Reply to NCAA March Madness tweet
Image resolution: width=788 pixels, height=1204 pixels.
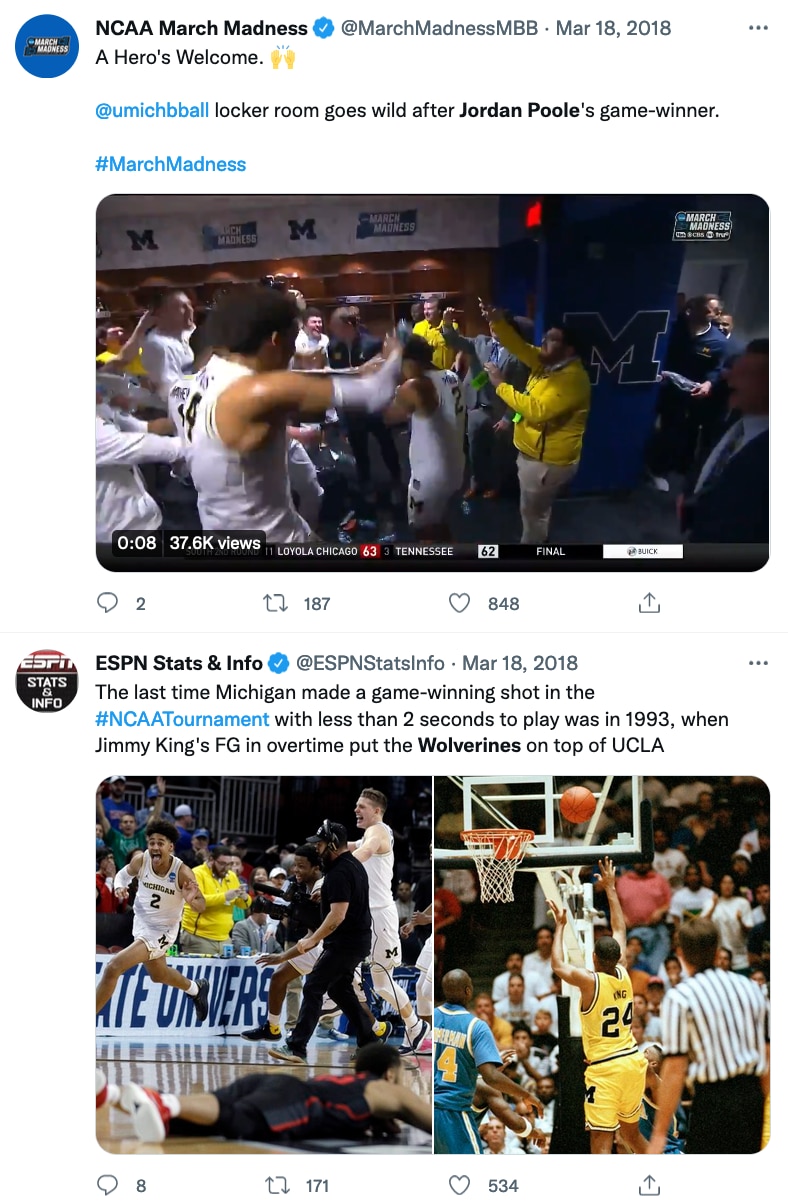tap(108, 603)
